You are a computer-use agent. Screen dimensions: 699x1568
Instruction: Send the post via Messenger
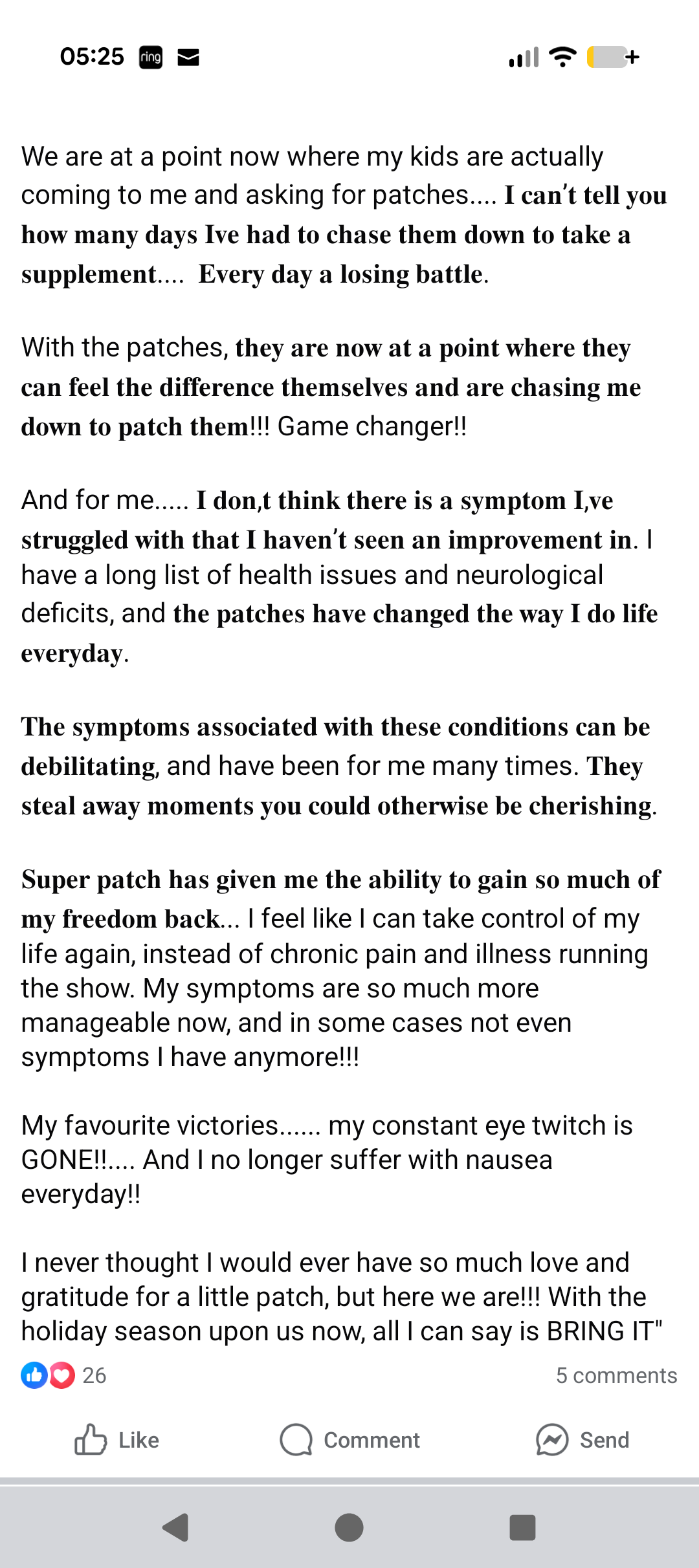point(582,1440)
